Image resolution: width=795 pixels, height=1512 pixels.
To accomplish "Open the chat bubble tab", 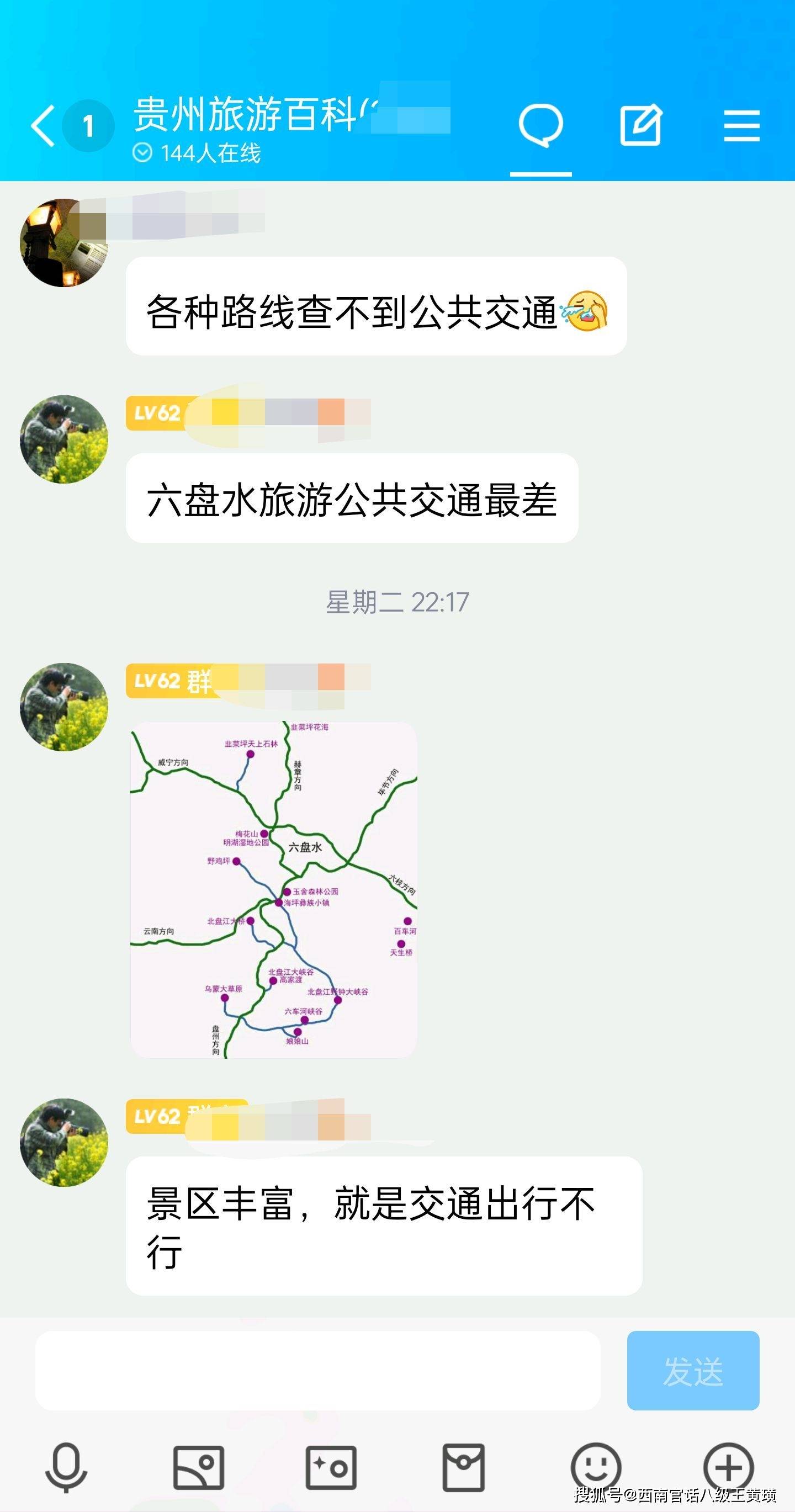I will coord(540,125).
